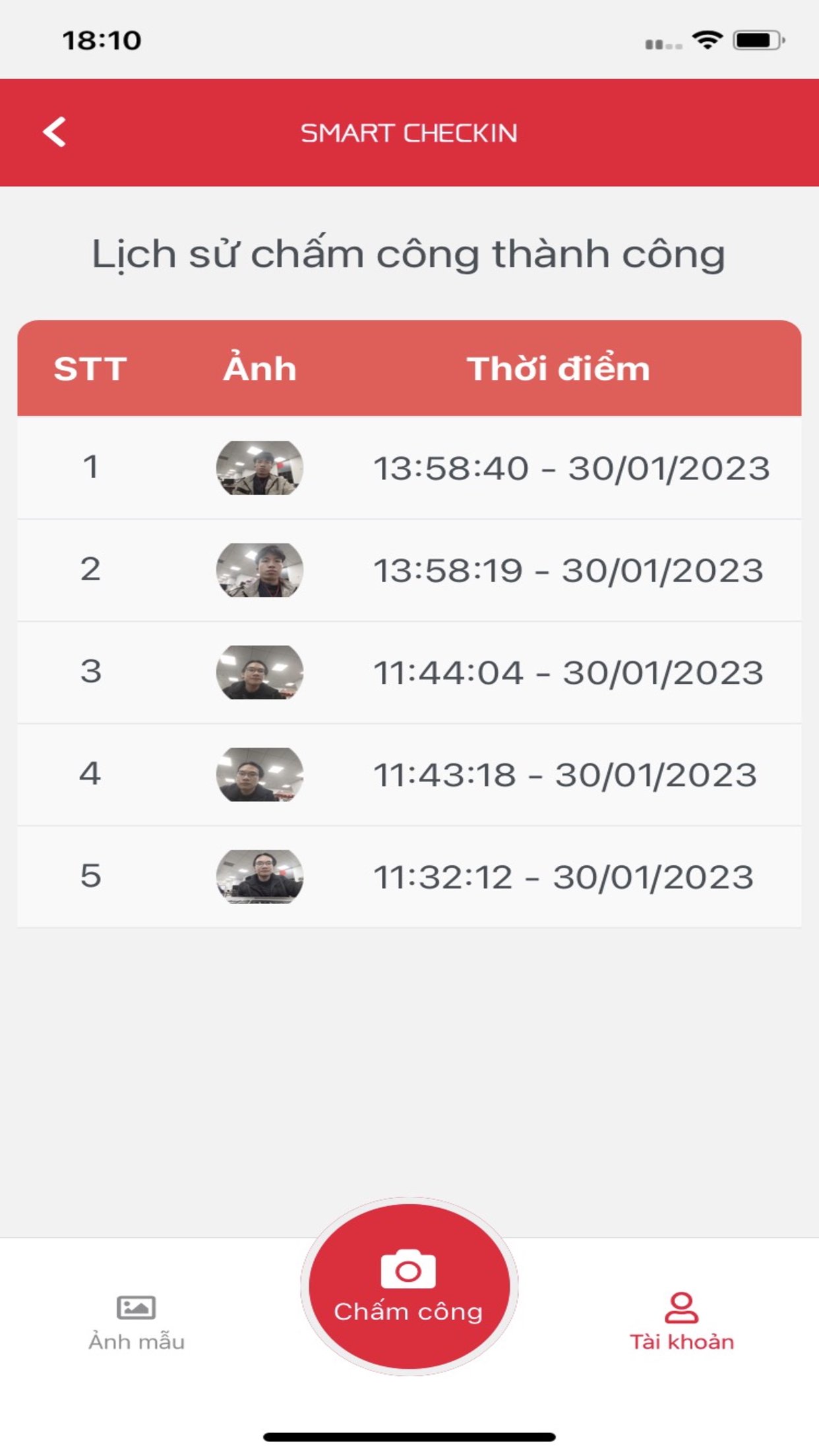Tap the Chấm công camera button

click(x=409, y=1287)
